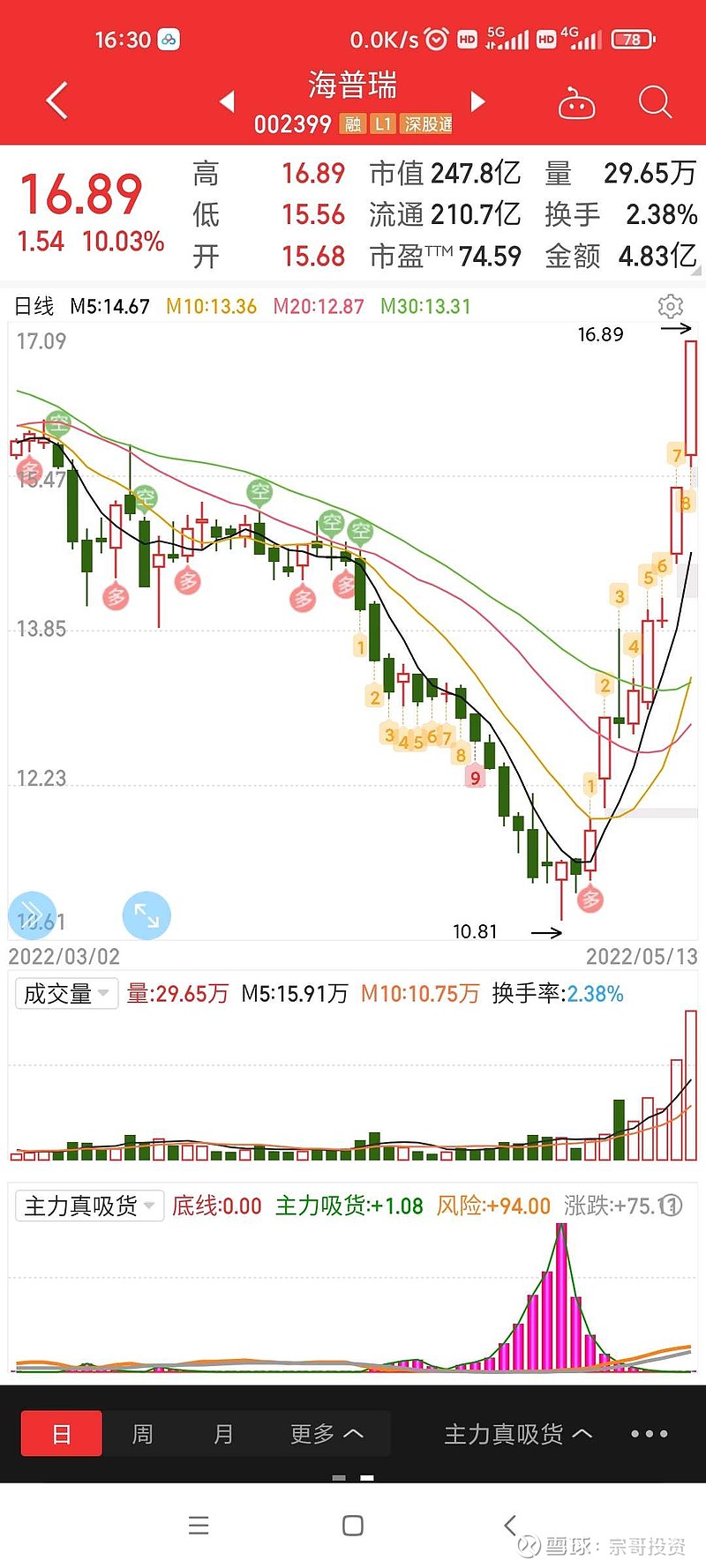Expand the bottom 主力真吸货 selector

[518, 1434]
